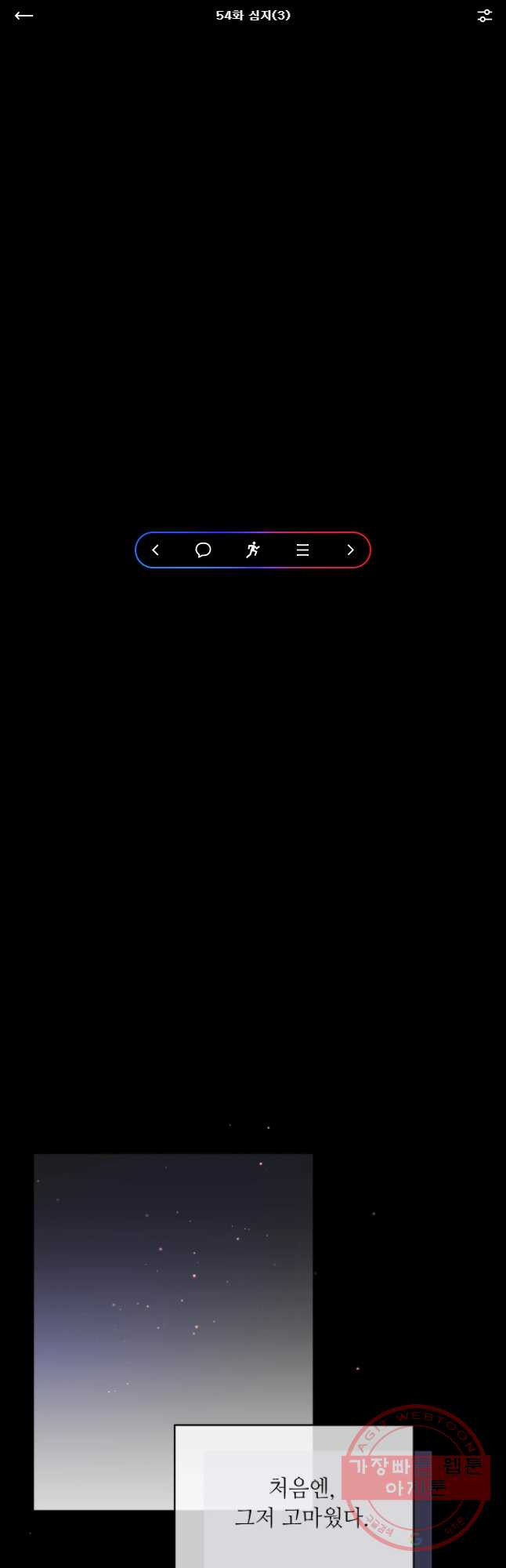Go to the previous episode

point(155,550)
